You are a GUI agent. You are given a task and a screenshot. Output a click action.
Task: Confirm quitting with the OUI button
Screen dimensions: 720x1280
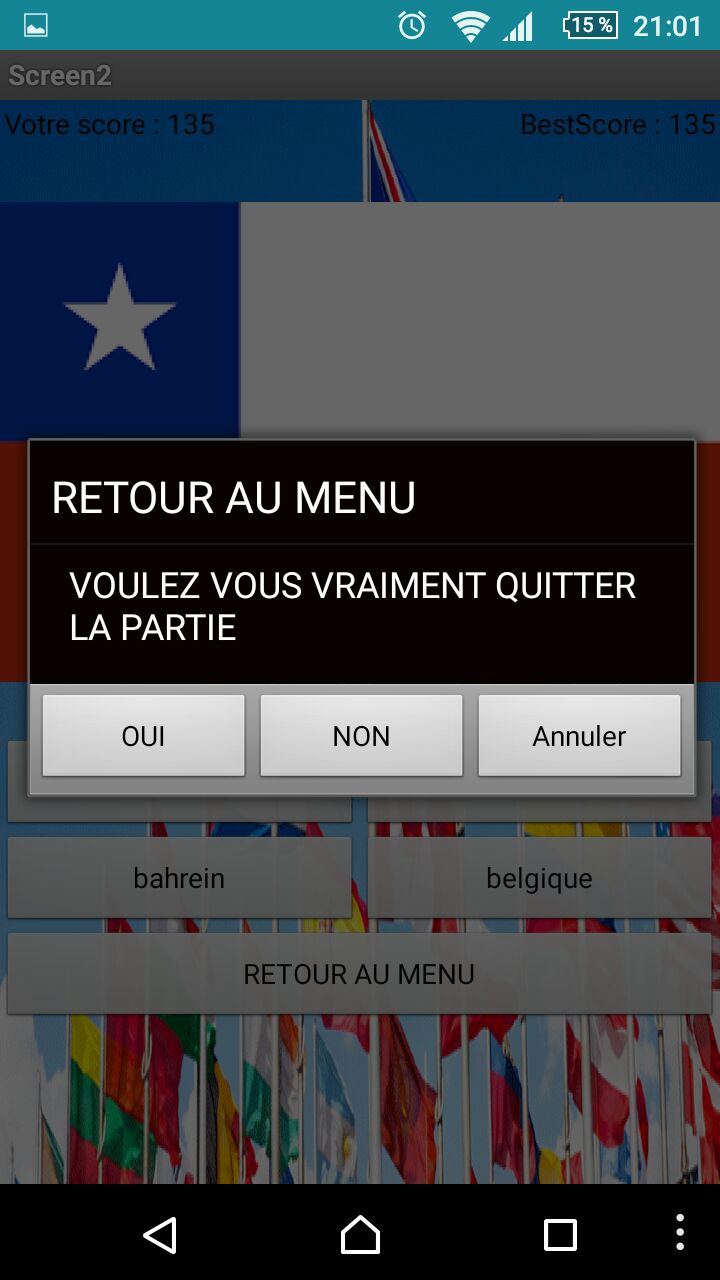click(x=143, y=736)
